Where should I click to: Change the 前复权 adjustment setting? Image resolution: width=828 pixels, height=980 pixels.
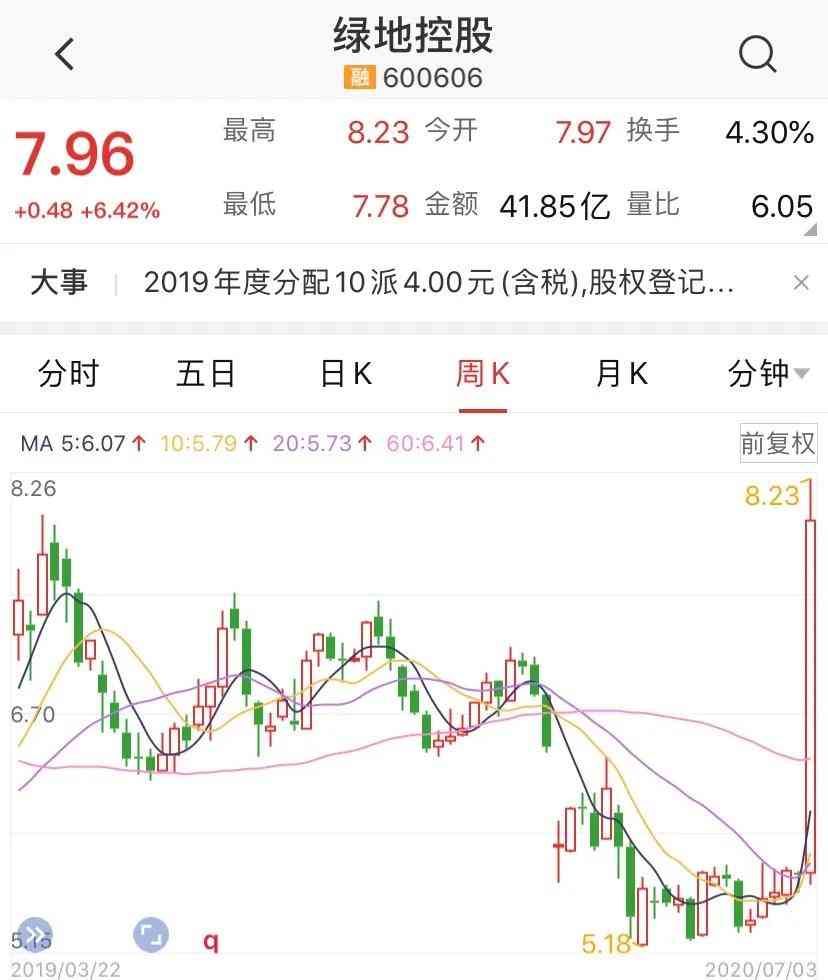pos(778,442)
